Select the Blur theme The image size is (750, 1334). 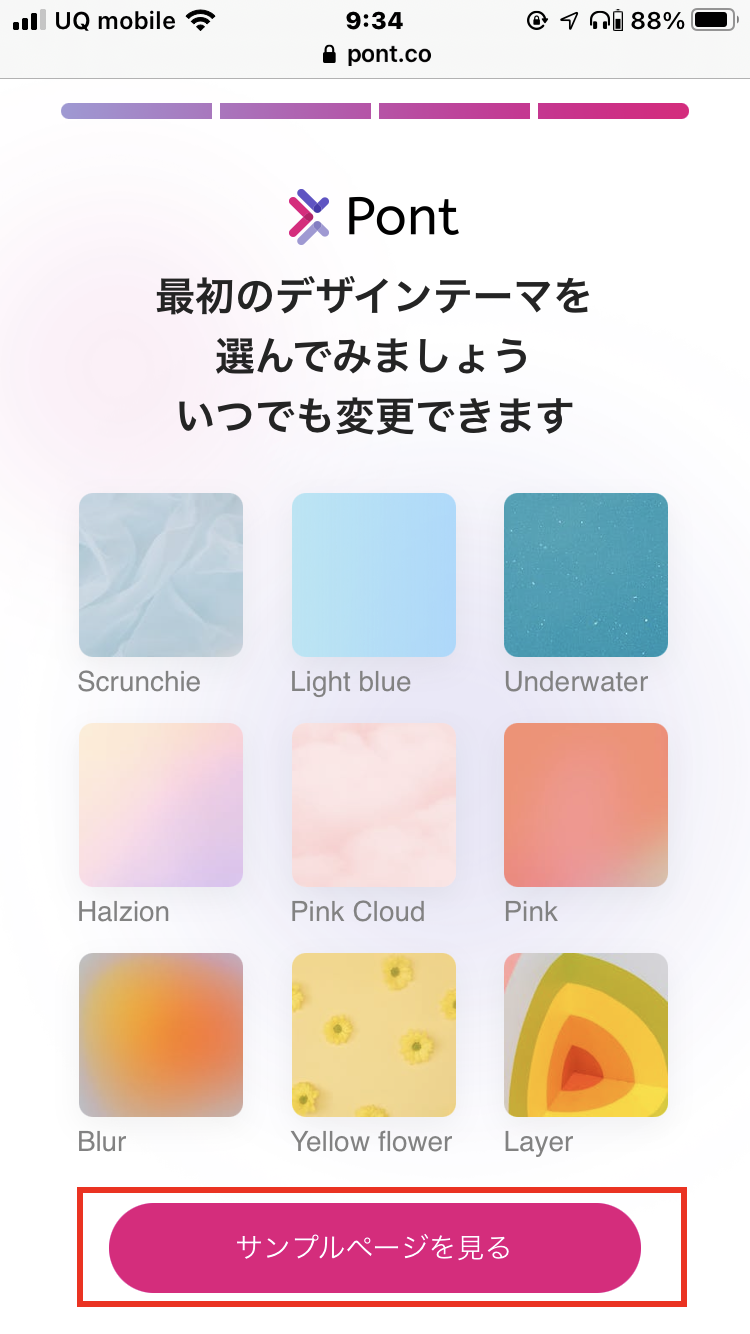(x=161, y=1035)
